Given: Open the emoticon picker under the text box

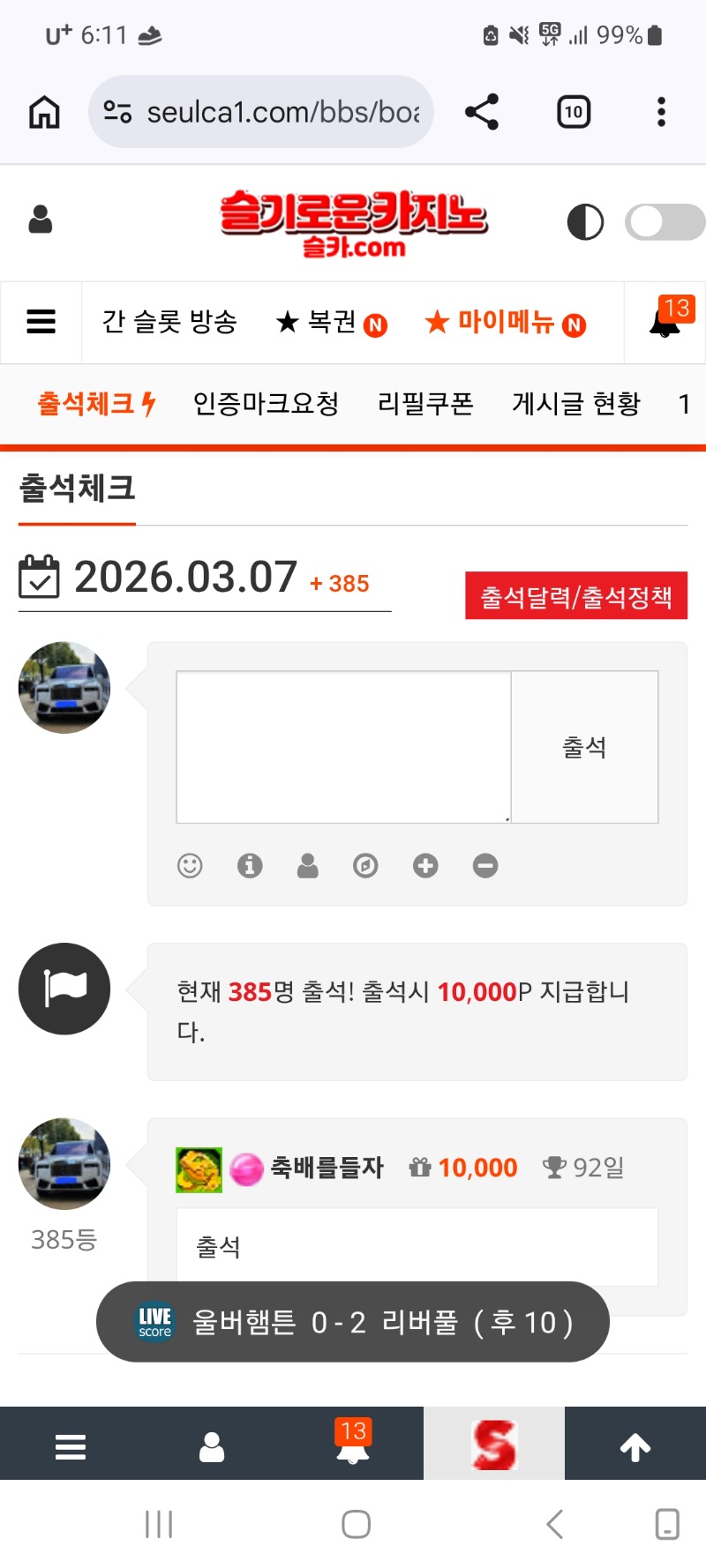Looking at the screenshot, I should pos(190,866).
